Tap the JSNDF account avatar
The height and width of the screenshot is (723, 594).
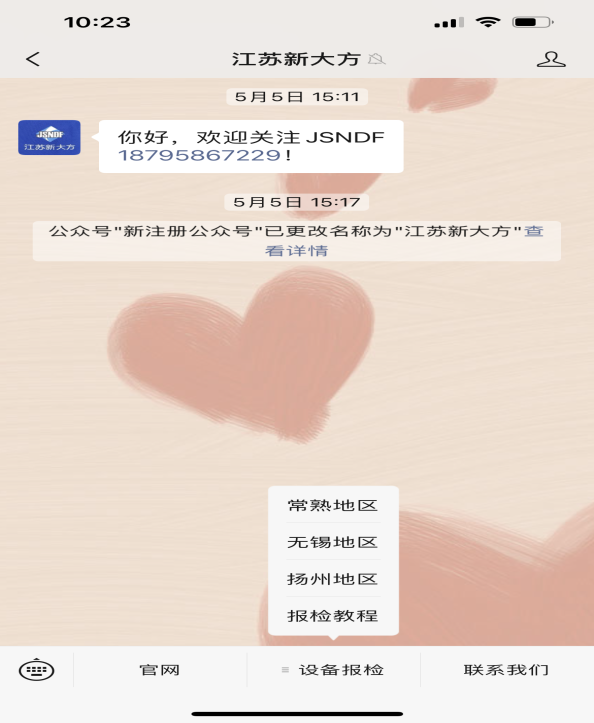(49, 137)
